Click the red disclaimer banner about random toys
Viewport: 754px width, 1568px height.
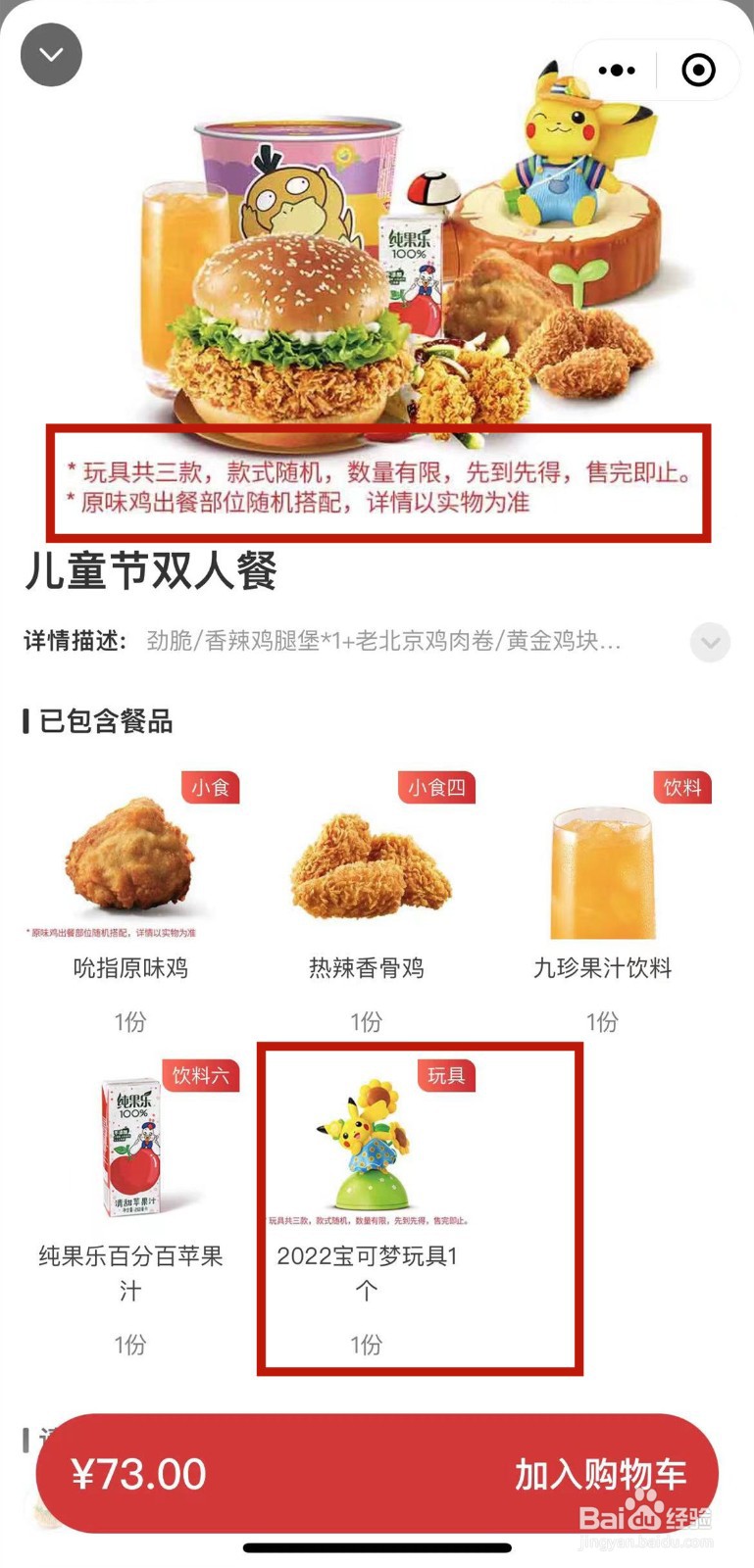tap(377, 485)
